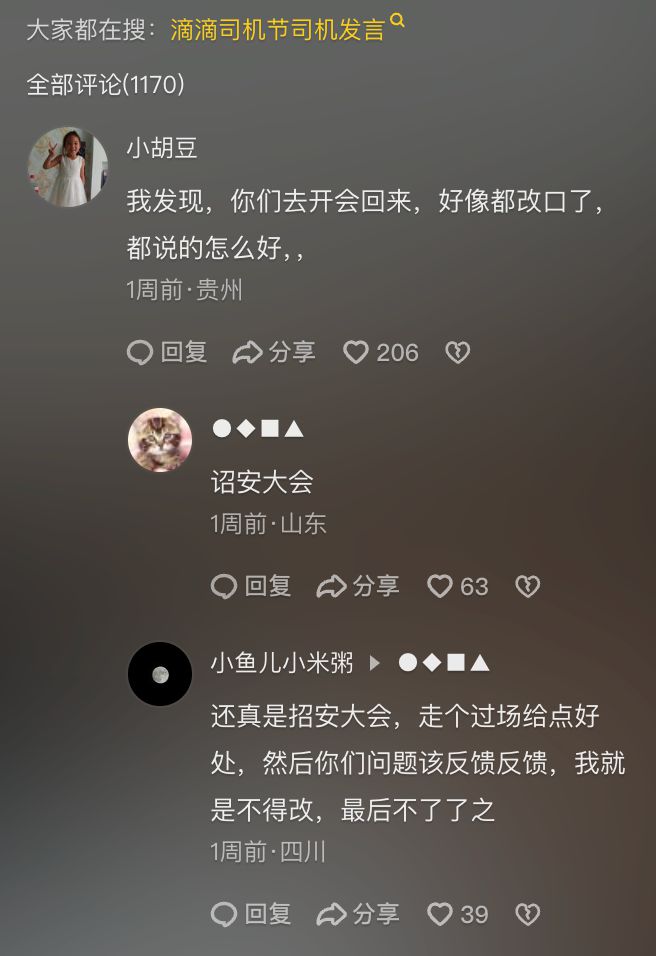The width and height of the screenshot is (656, 956).
Task: Open 小鱼儿小米粥's username link
Action: tap(282, 662)
